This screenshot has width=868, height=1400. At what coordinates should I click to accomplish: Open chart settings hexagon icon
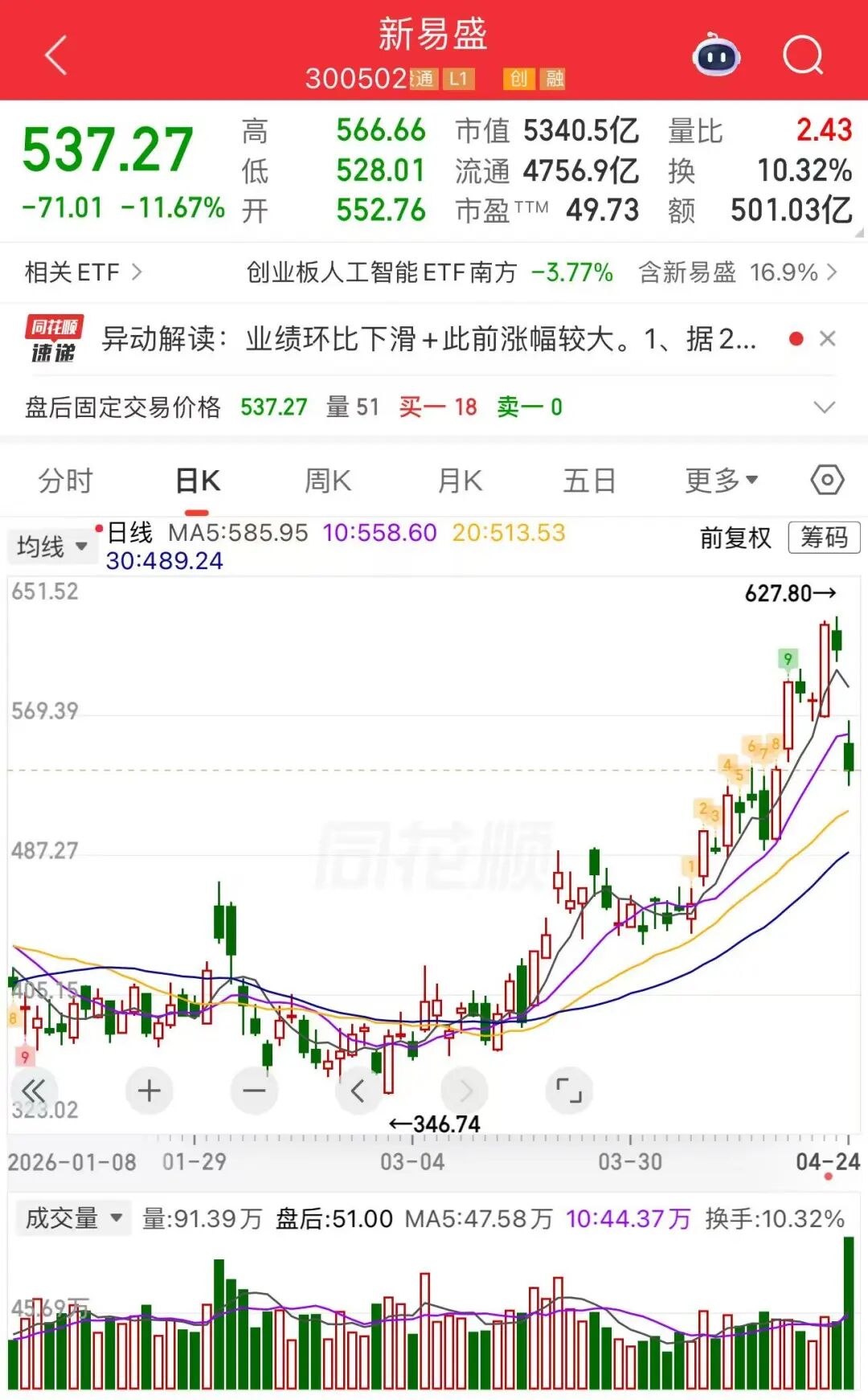[827, 481]
